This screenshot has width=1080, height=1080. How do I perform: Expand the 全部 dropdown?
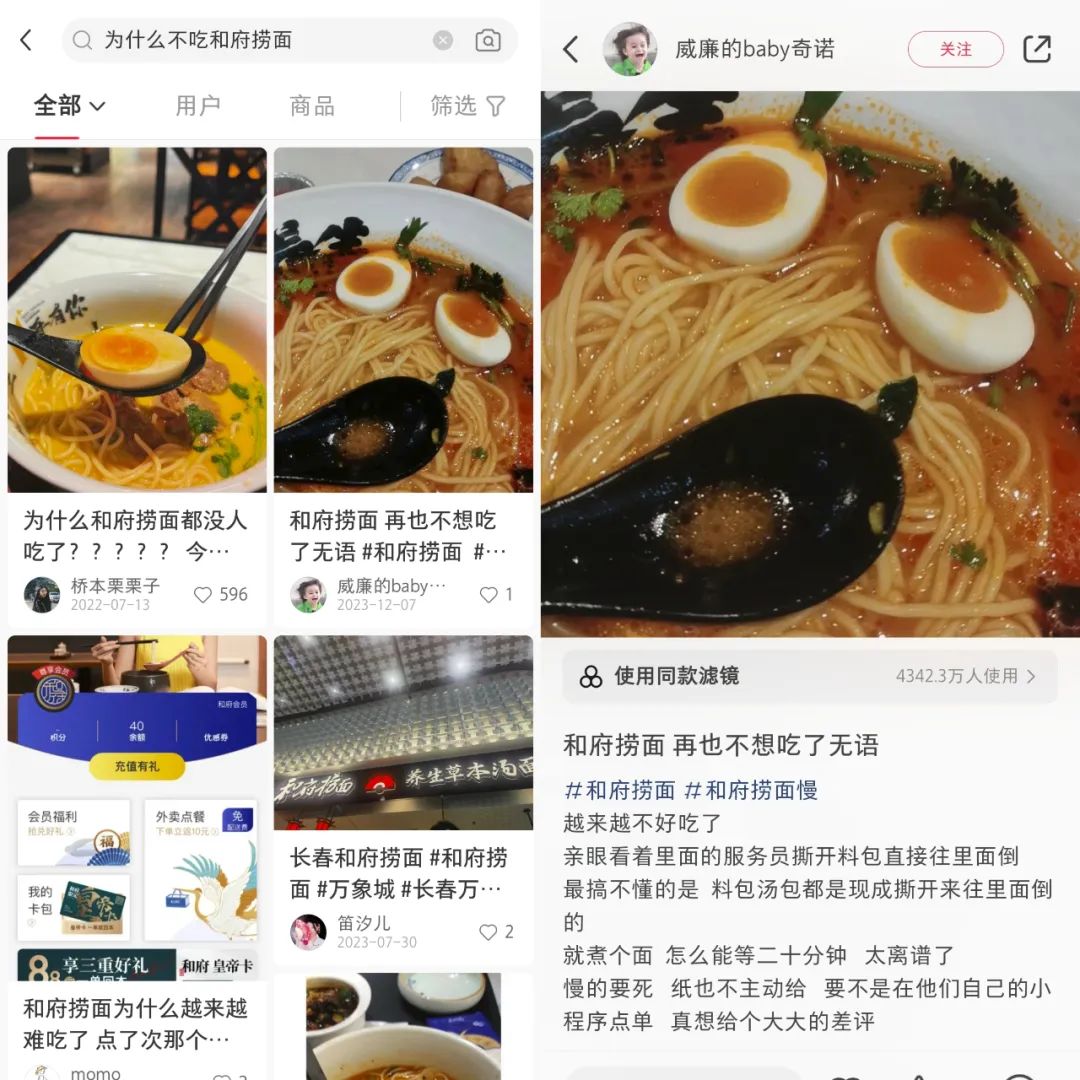tap(70, 106)
